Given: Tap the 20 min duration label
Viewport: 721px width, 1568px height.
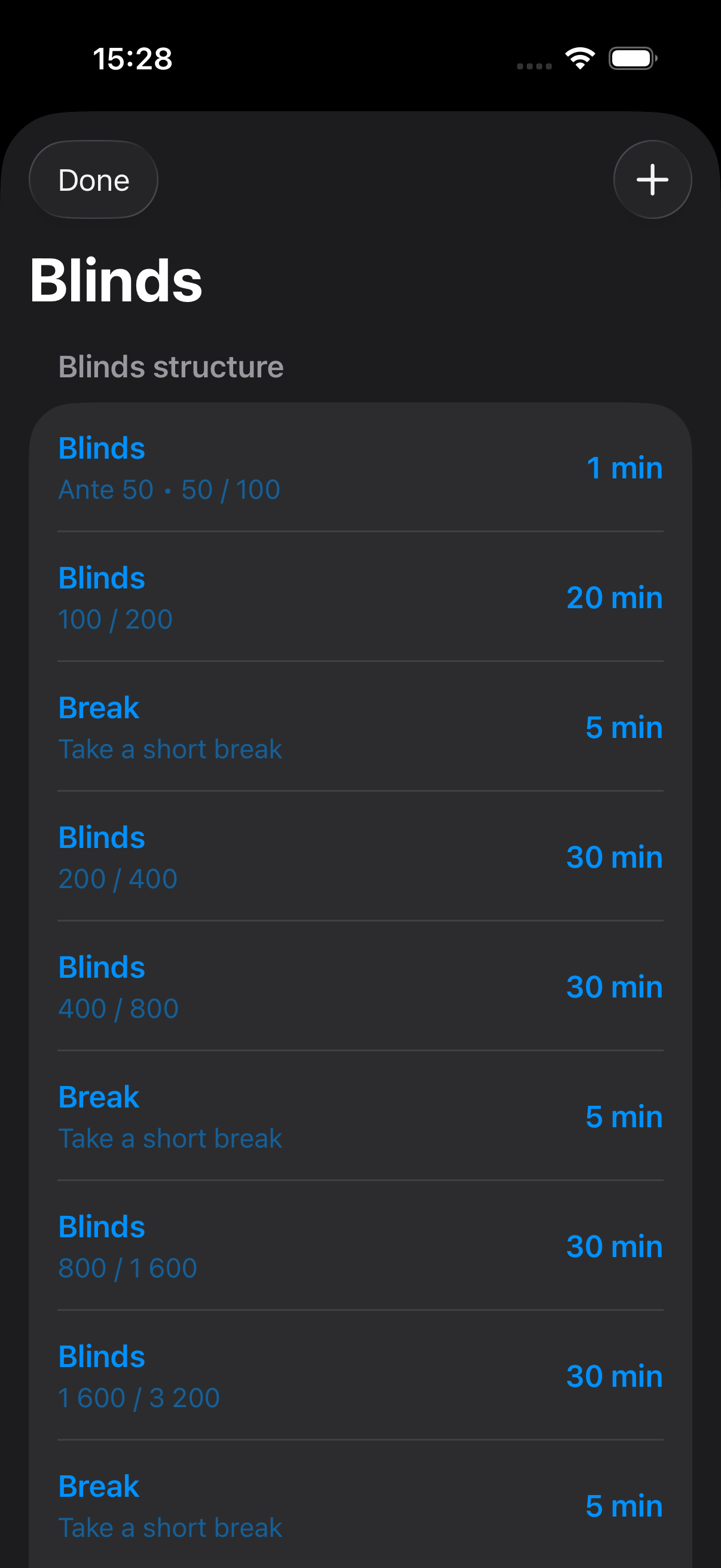Looking at the screenshot, I should pyautogui.click(x=615, y=597).
